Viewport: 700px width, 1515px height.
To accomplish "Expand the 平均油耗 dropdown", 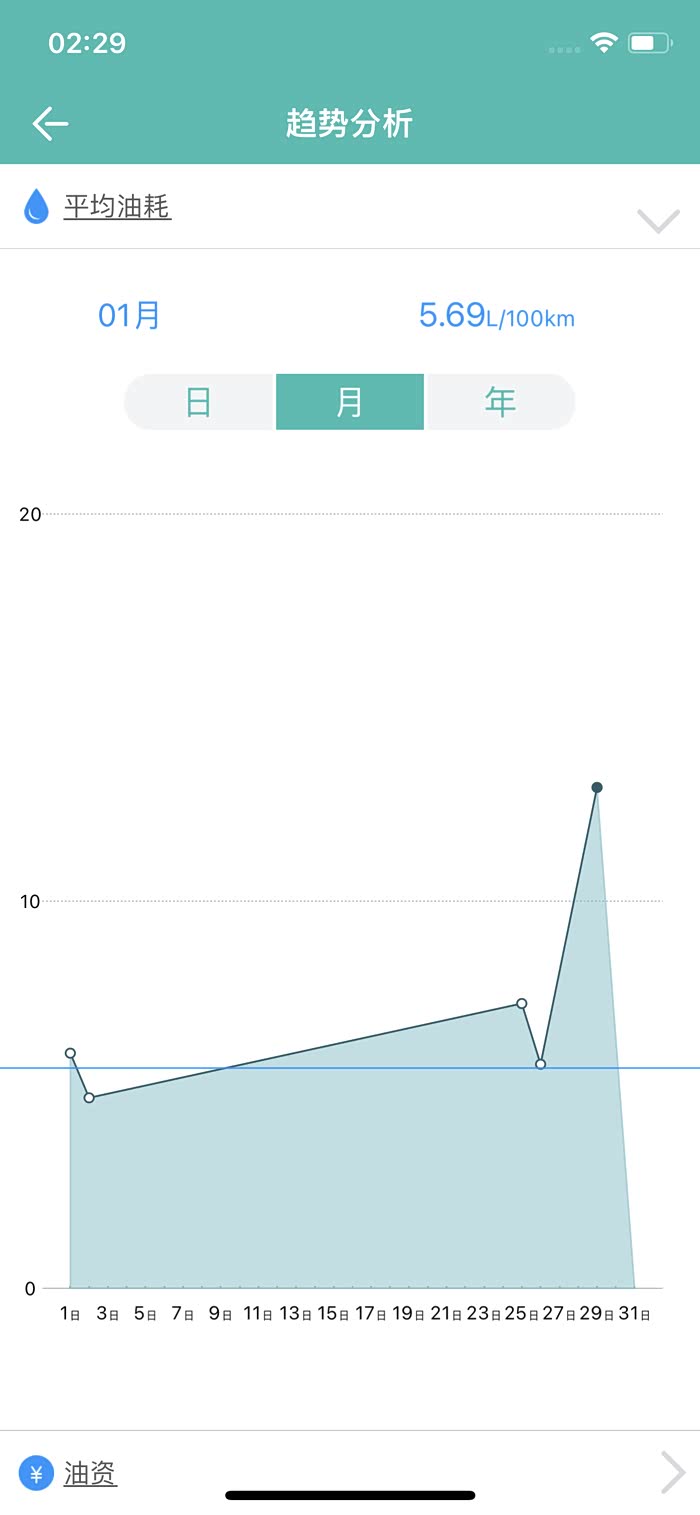I will pos(657,219).
